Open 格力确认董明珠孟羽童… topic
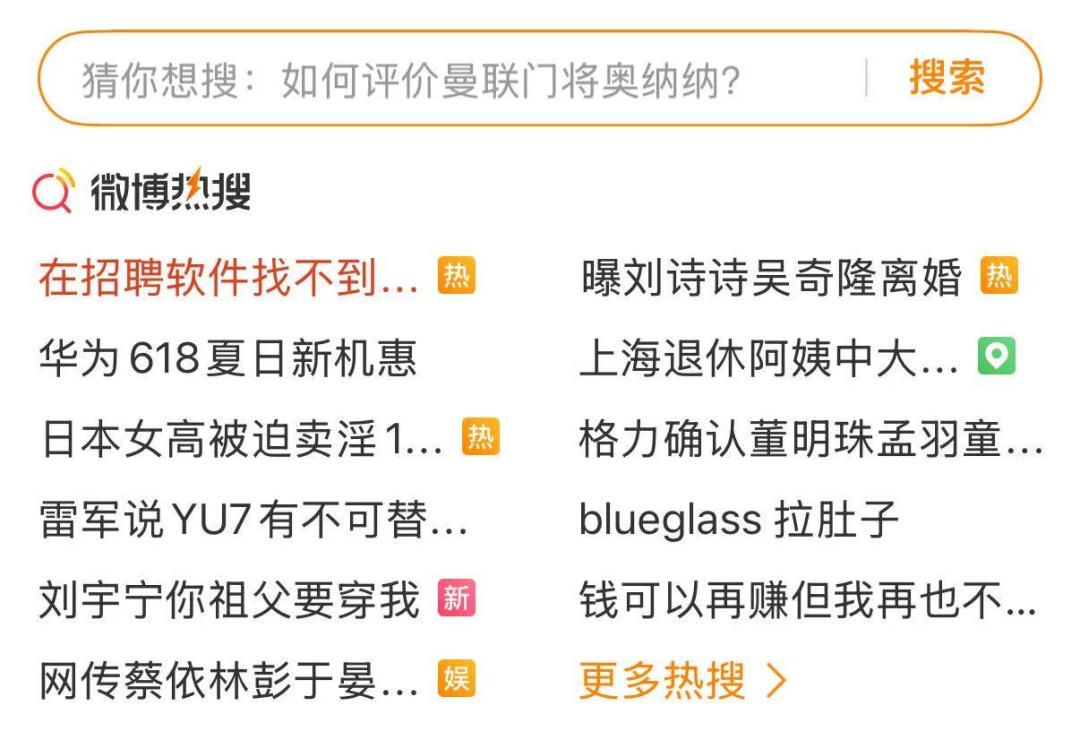The image size is (1080, 740). click(810, 439)
